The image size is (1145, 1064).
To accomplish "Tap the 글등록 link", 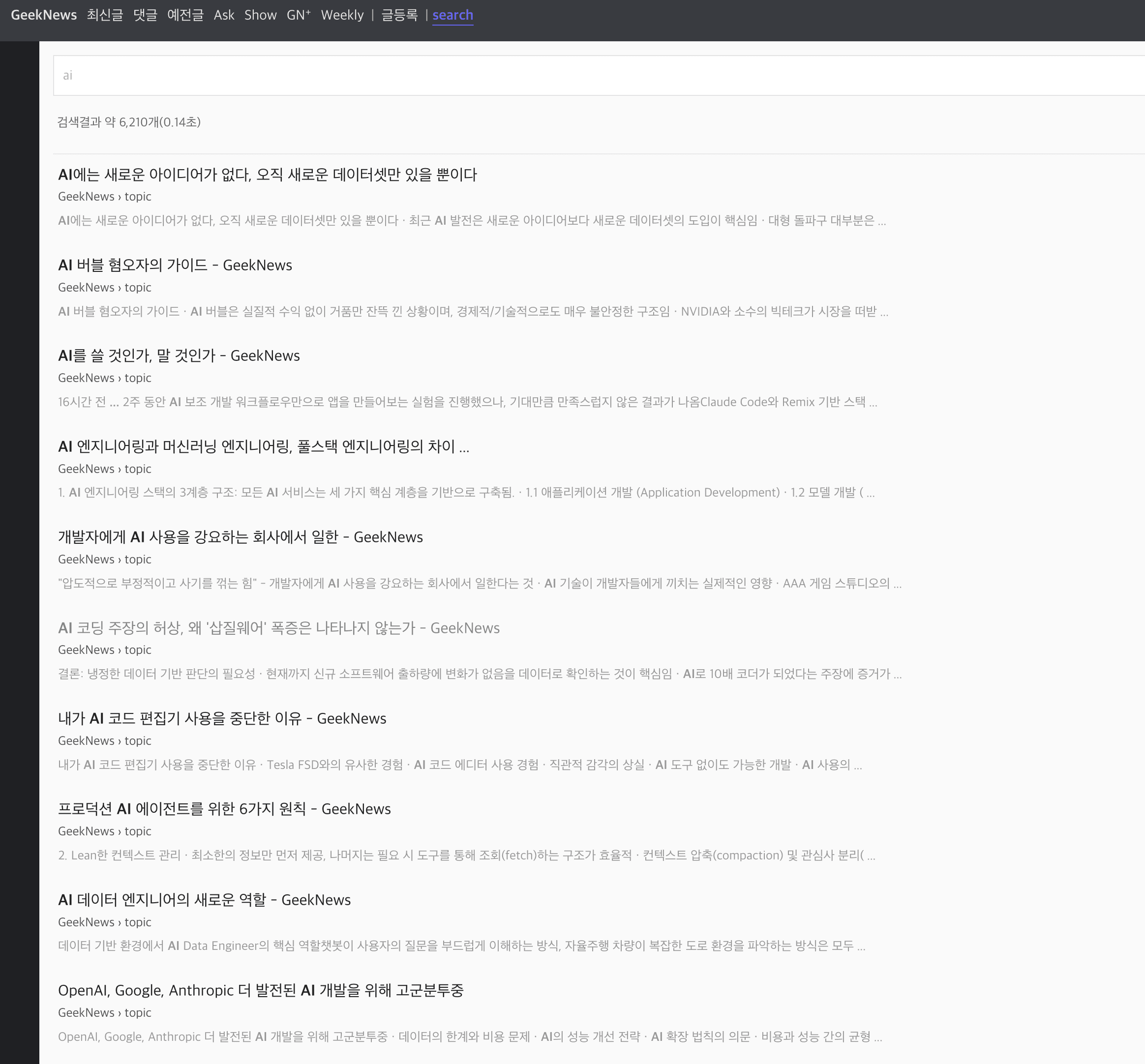I will (x=400, y=15).
